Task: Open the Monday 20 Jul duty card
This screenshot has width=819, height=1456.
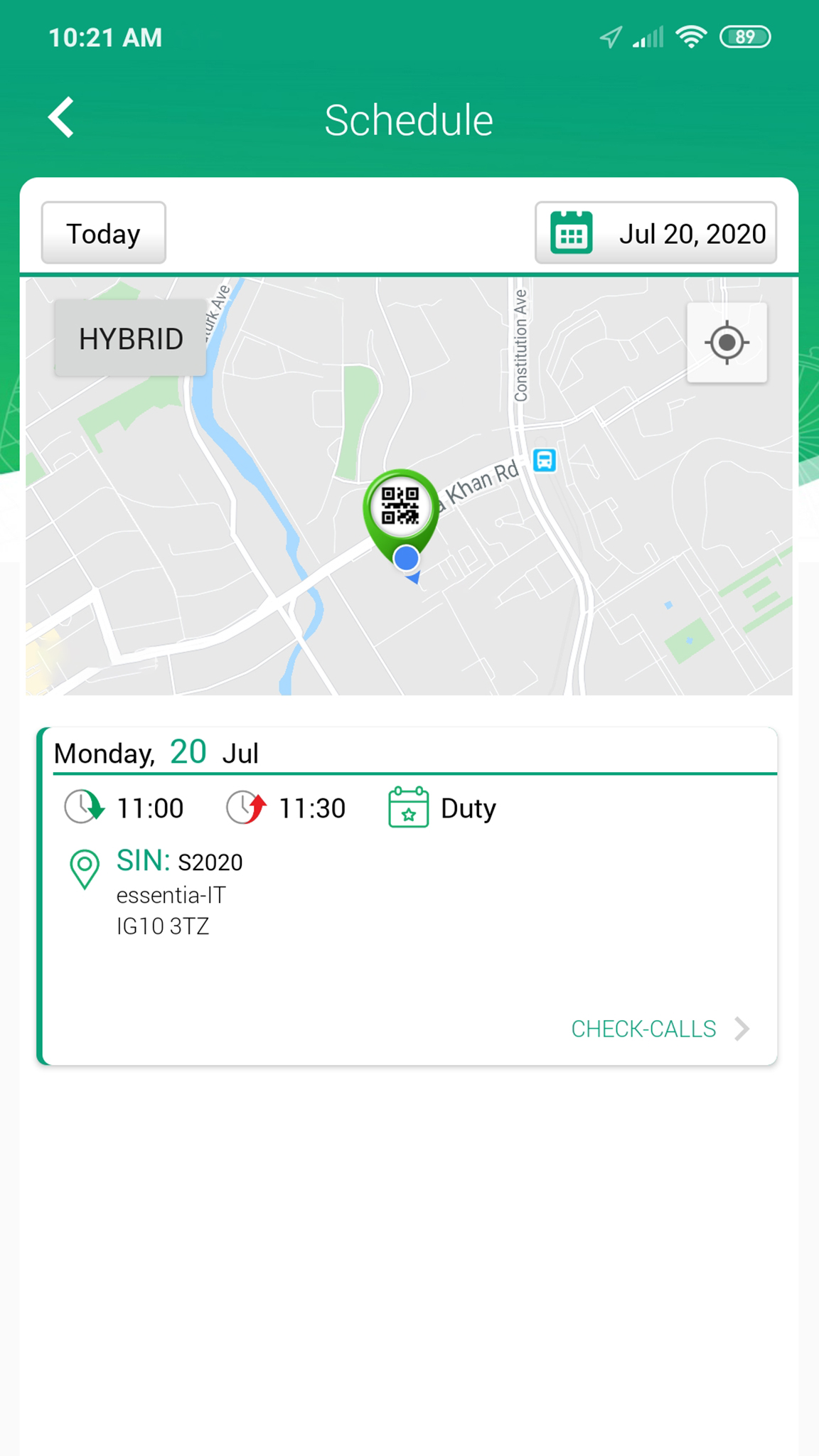Action: pos(407,896)
